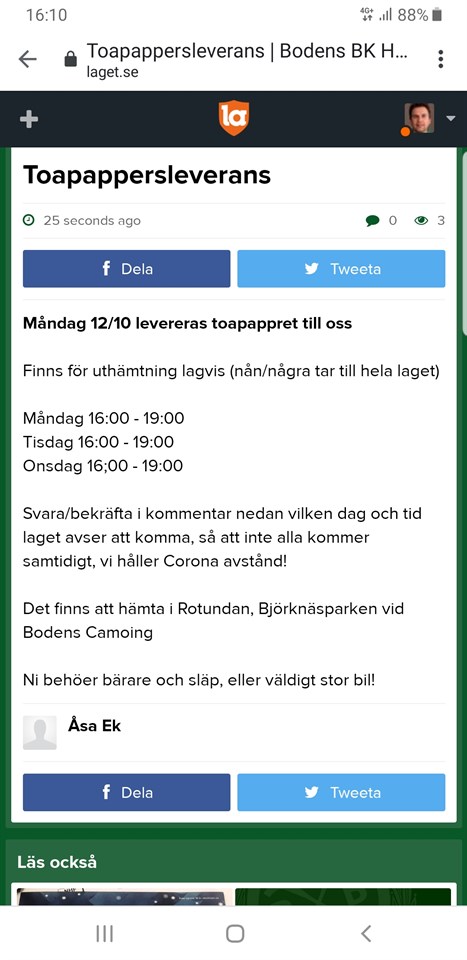Open the browser overflow menu
This screenshot has width=467, height=960.
[x=440, y=59]
